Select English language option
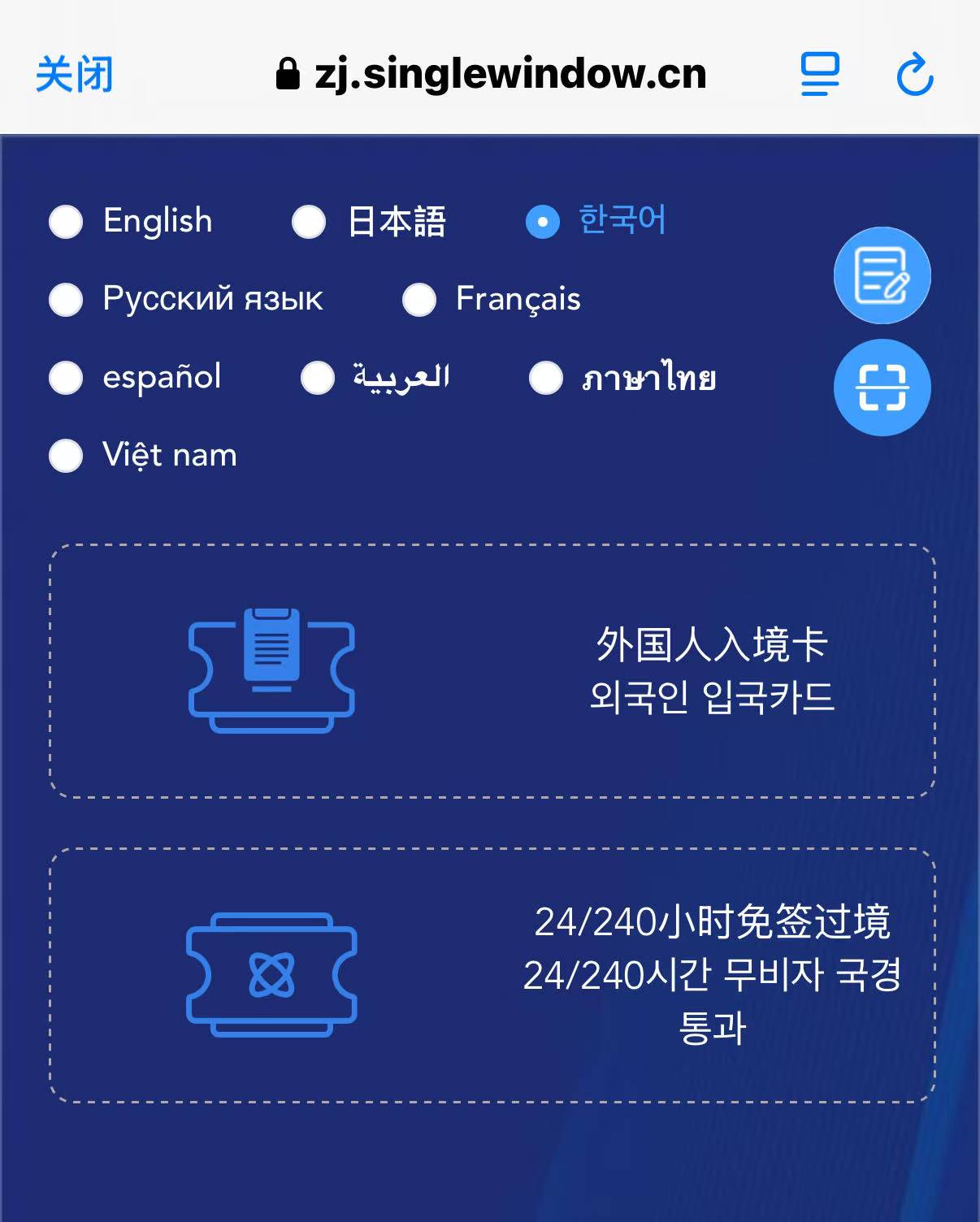Viewport: 980px width, 1222px height. [67, 222]
